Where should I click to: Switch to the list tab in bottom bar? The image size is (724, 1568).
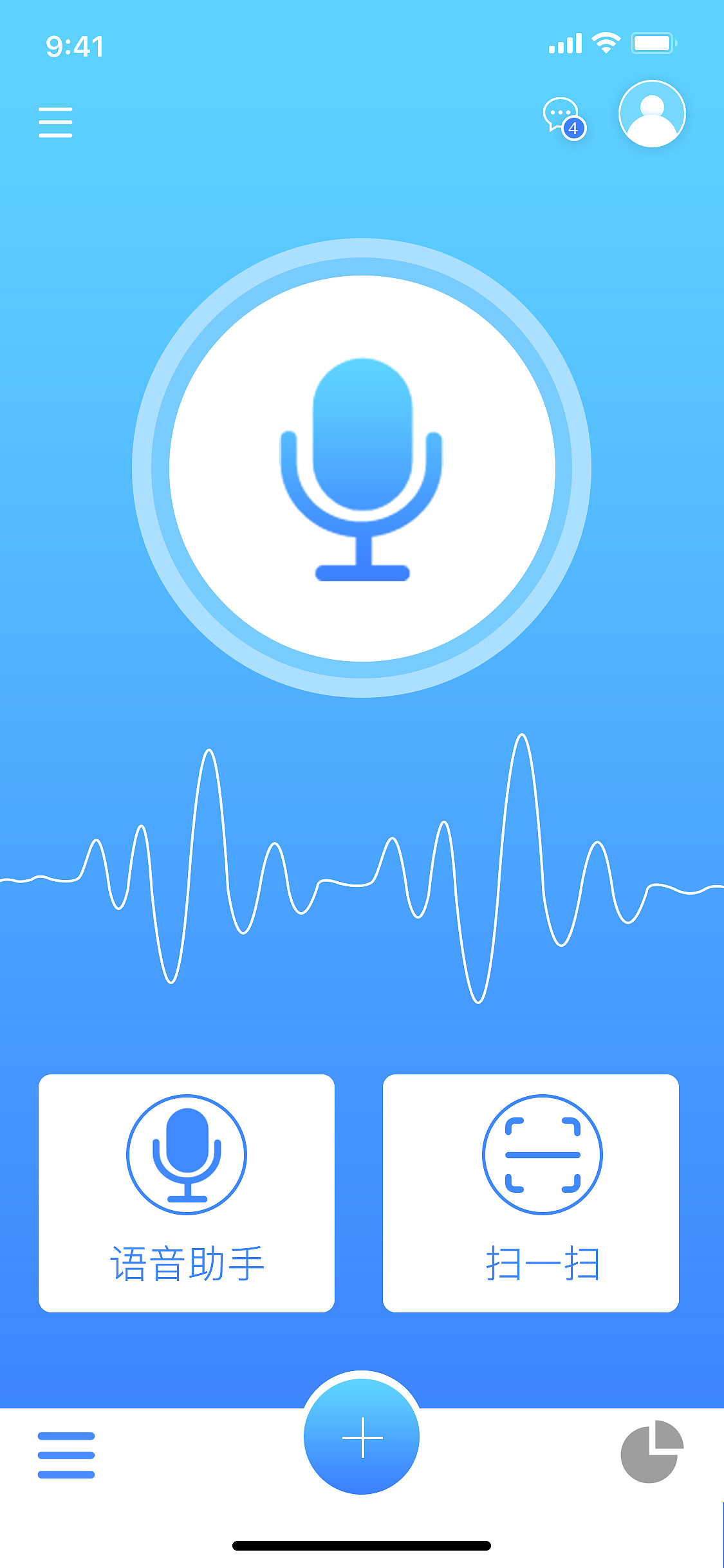[x=66, y=1455]
